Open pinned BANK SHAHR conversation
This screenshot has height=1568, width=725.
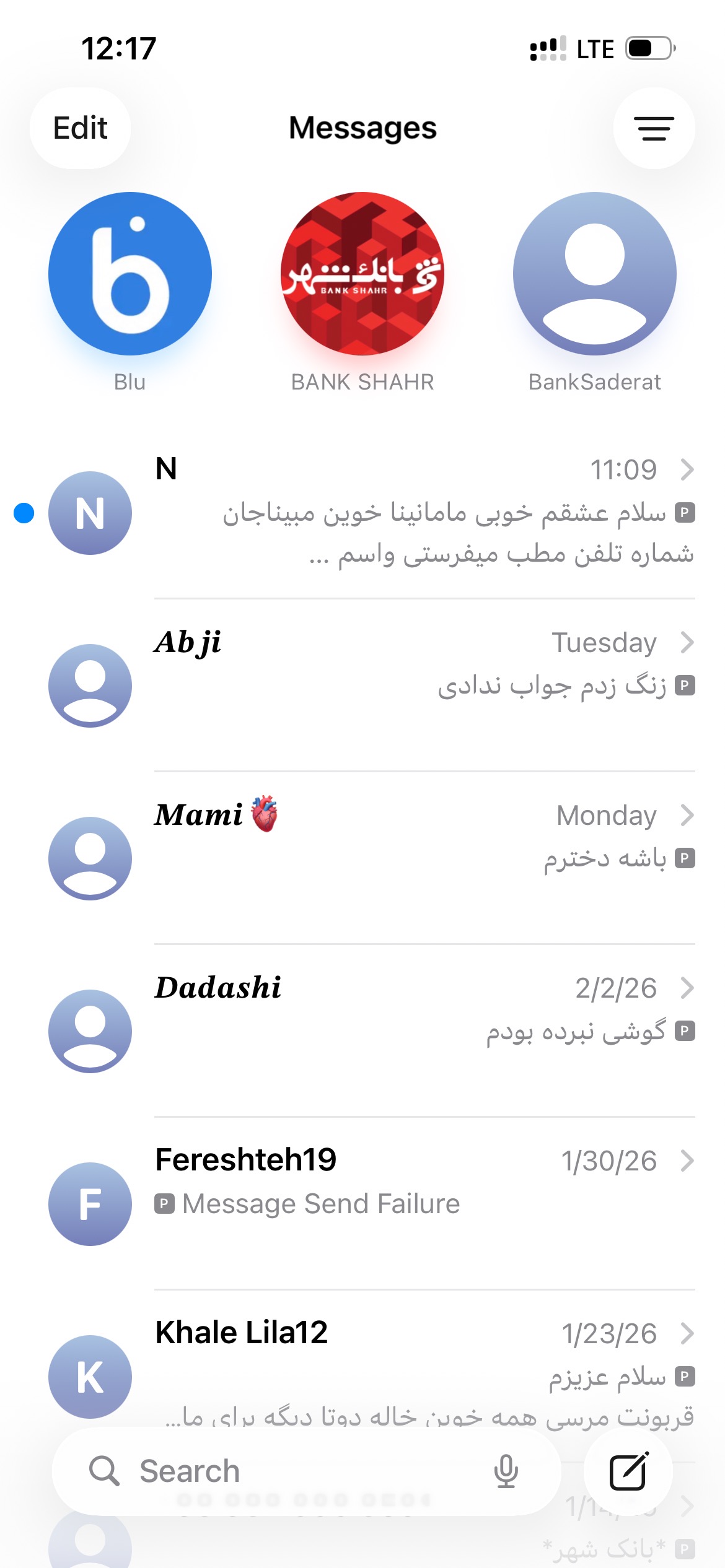(362, 274)
